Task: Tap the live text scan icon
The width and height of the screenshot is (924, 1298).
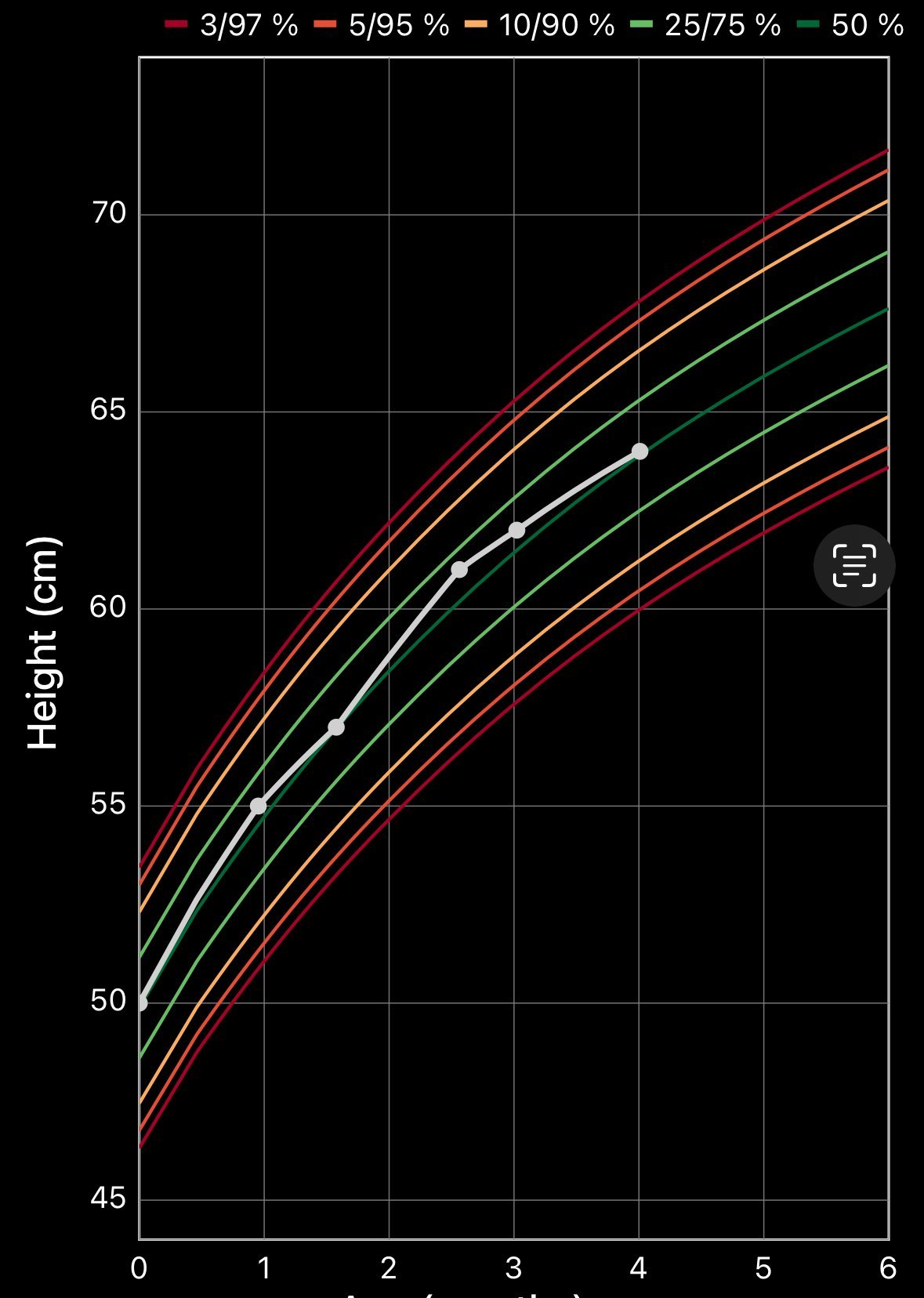Action: point(853,565)
